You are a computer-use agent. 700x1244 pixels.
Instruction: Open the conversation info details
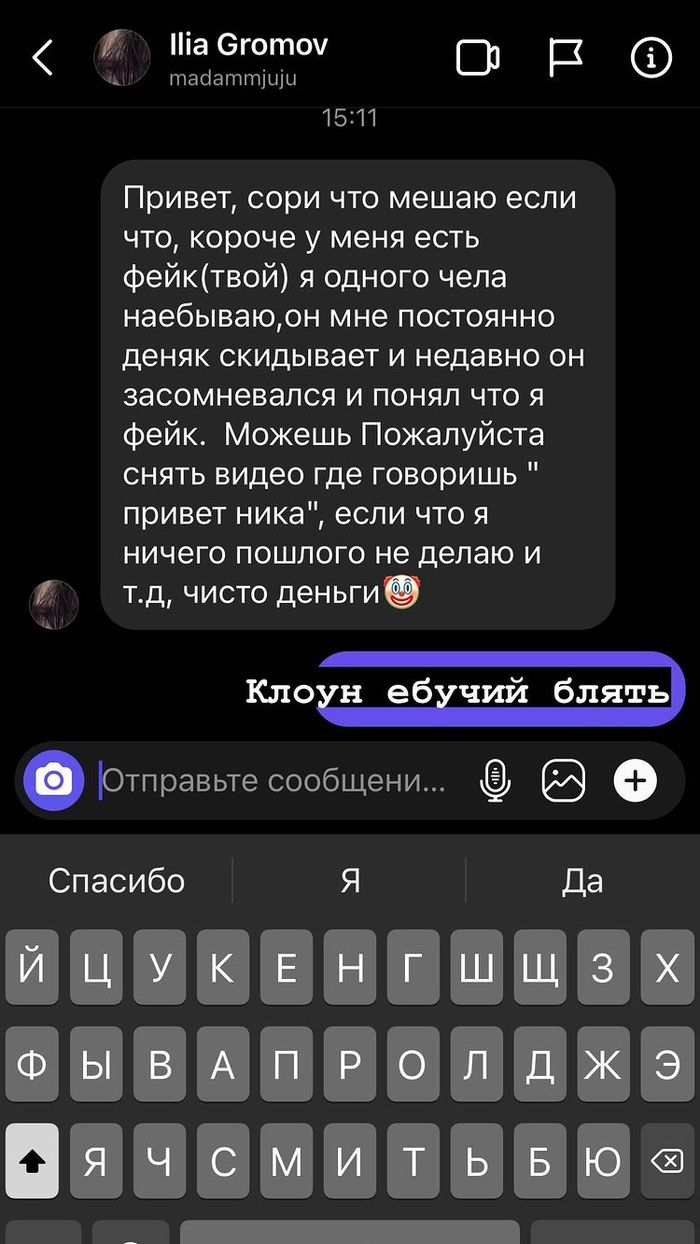651,58
